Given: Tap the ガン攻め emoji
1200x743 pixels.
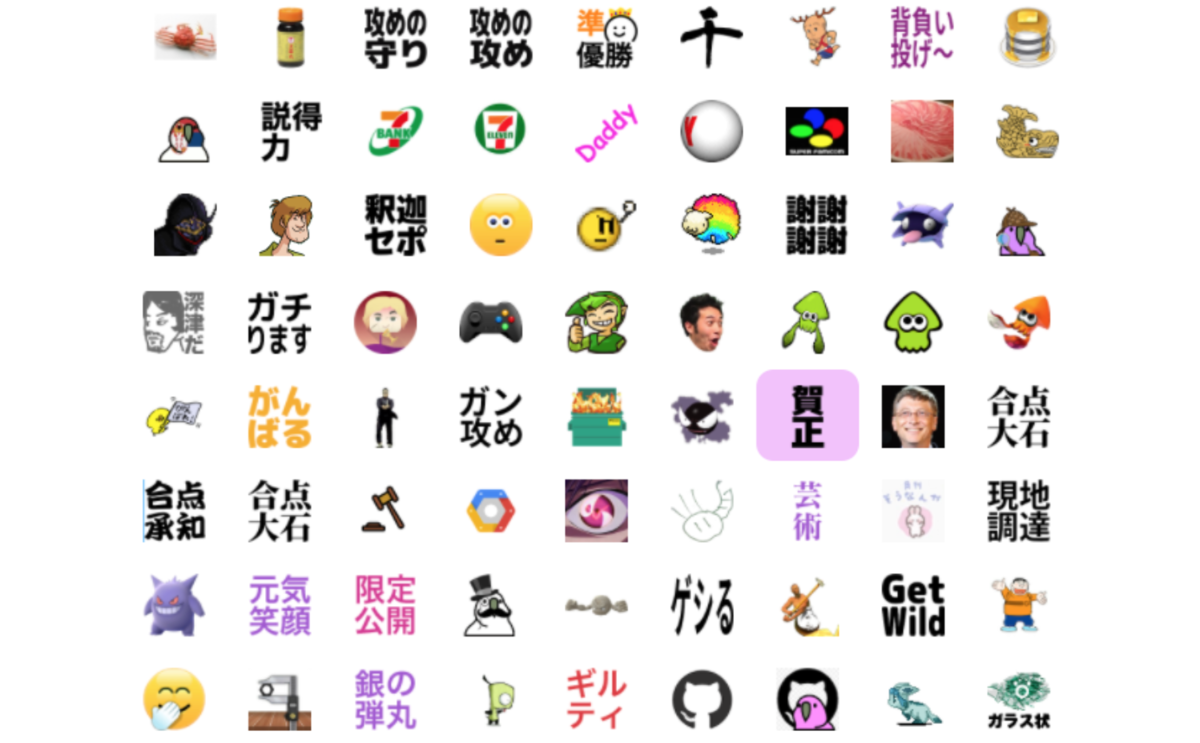Looking at the screenshot, I should click(x=491, y=416).
